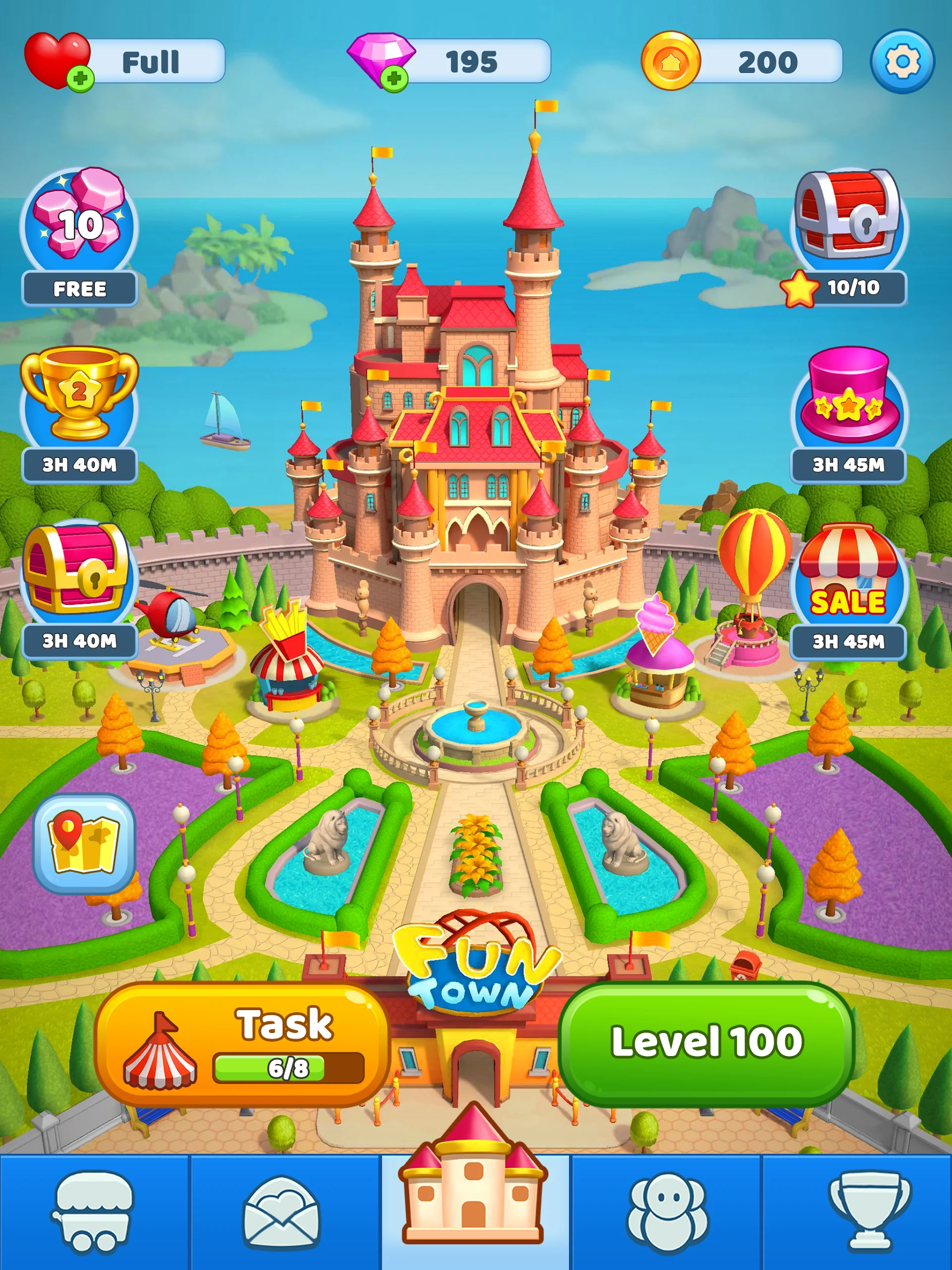The image size is (952, 1270).
Task: Switch to the team tab
Action: pyautogui.click(x=667, y=1212)
